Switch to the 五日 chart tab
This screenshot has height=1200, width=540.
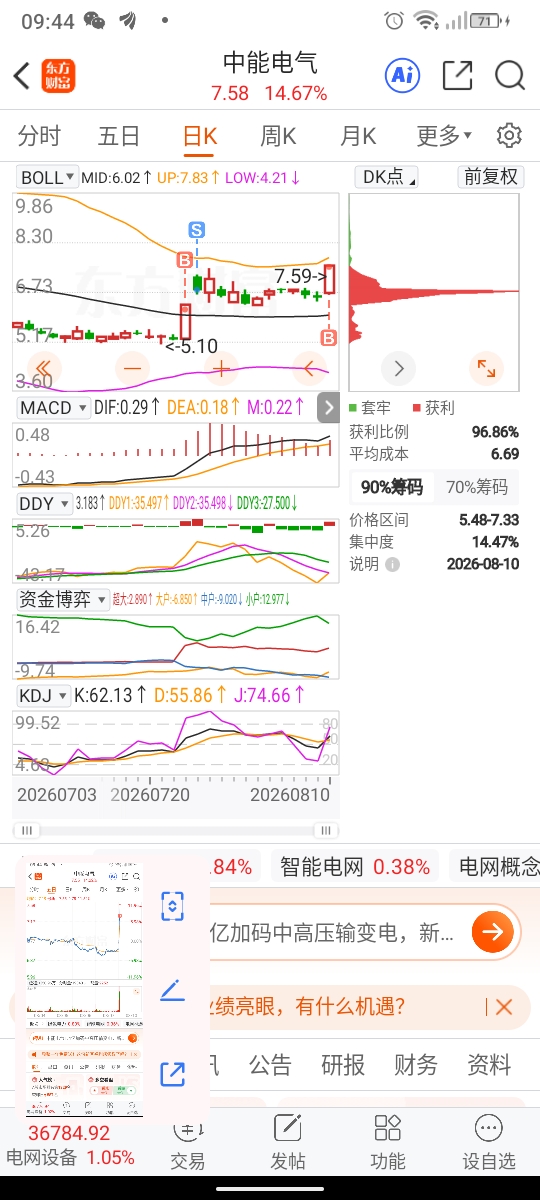point(119,136)
